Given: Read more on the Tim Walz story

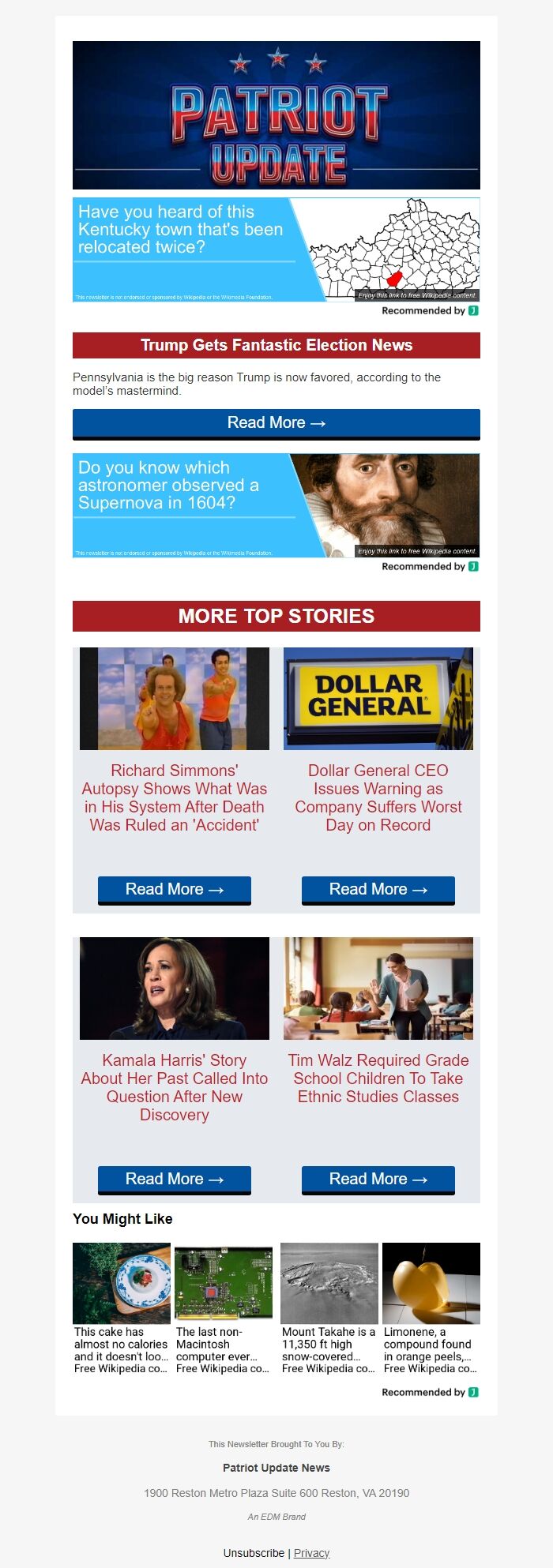Looking at the screenshot, I should [378, 1180].
